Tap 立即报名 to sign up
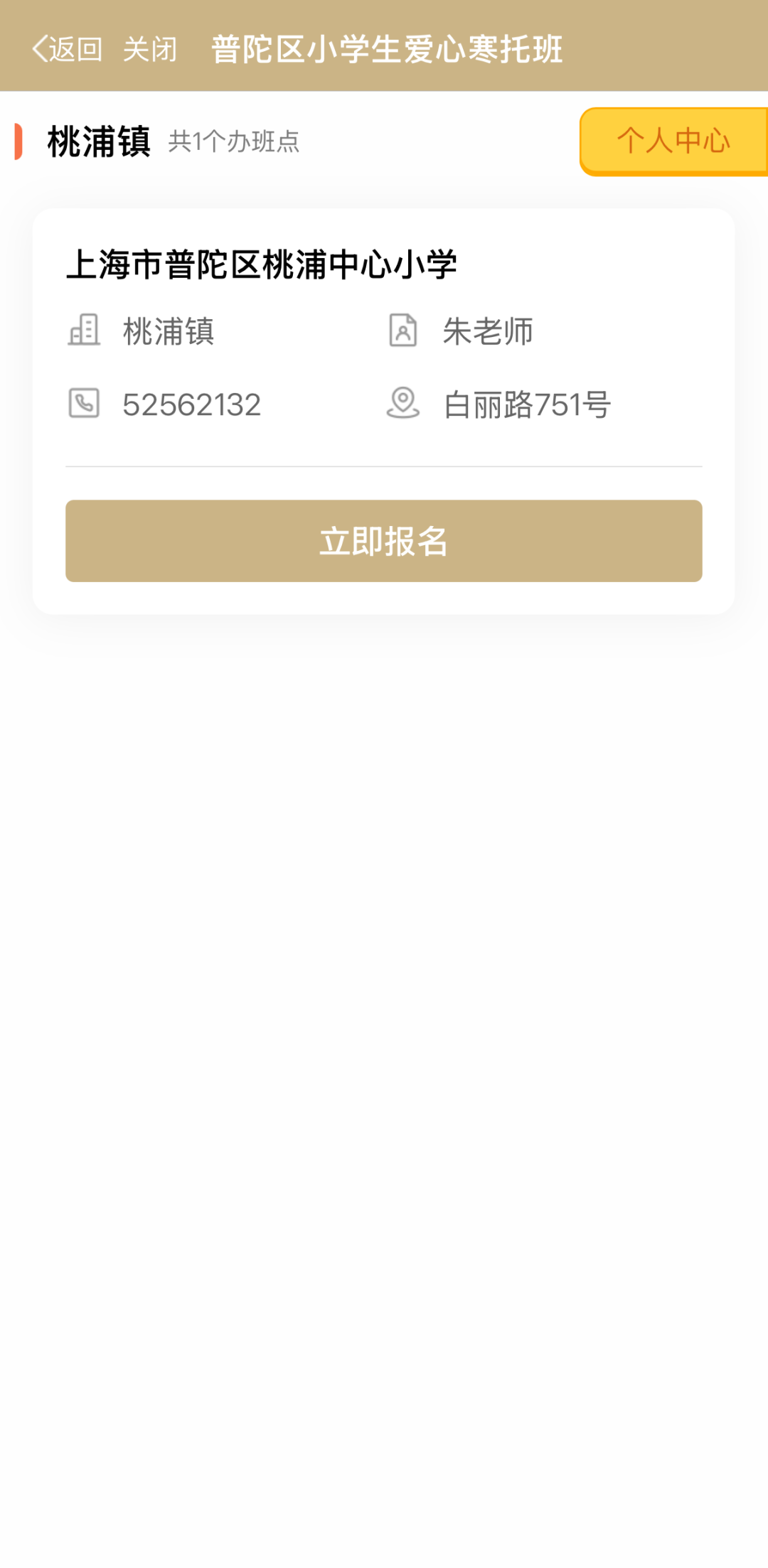This screenshot has width=768, height=1568. pos(383,541)
